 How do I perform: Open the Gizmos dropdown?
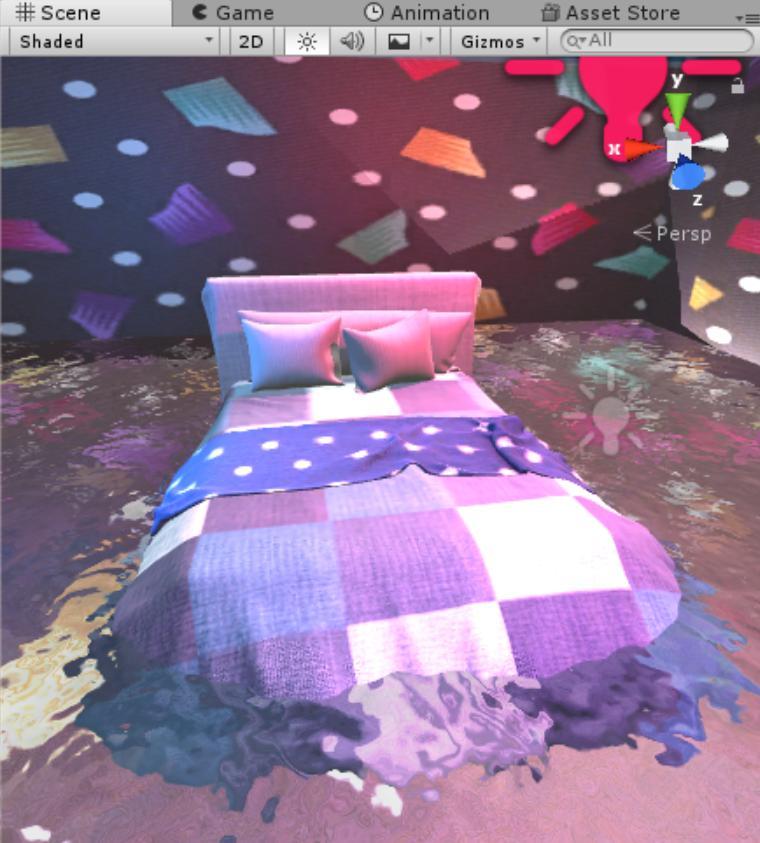tap(499, 41)
